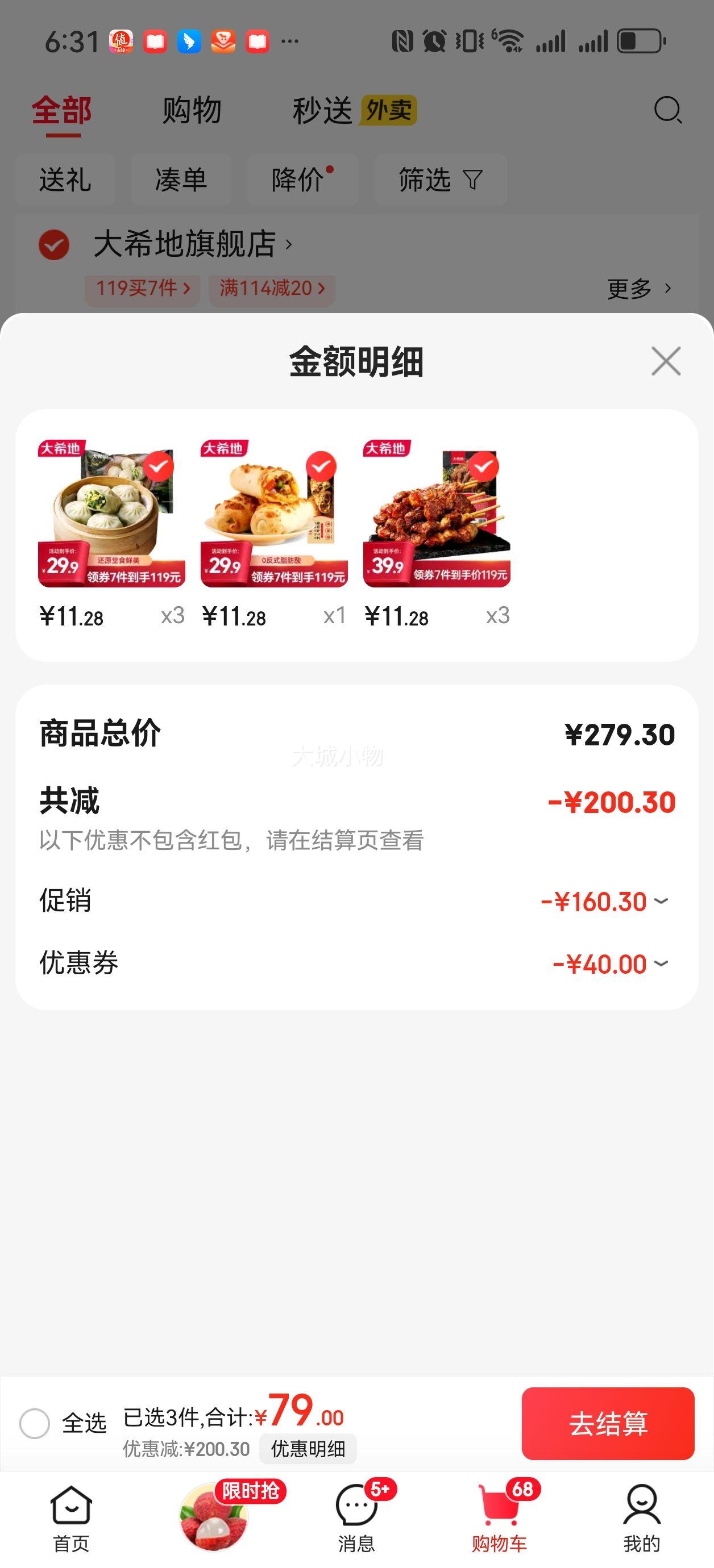
Task: Close the 金额明细 panel
Action: tap(665, 361)
